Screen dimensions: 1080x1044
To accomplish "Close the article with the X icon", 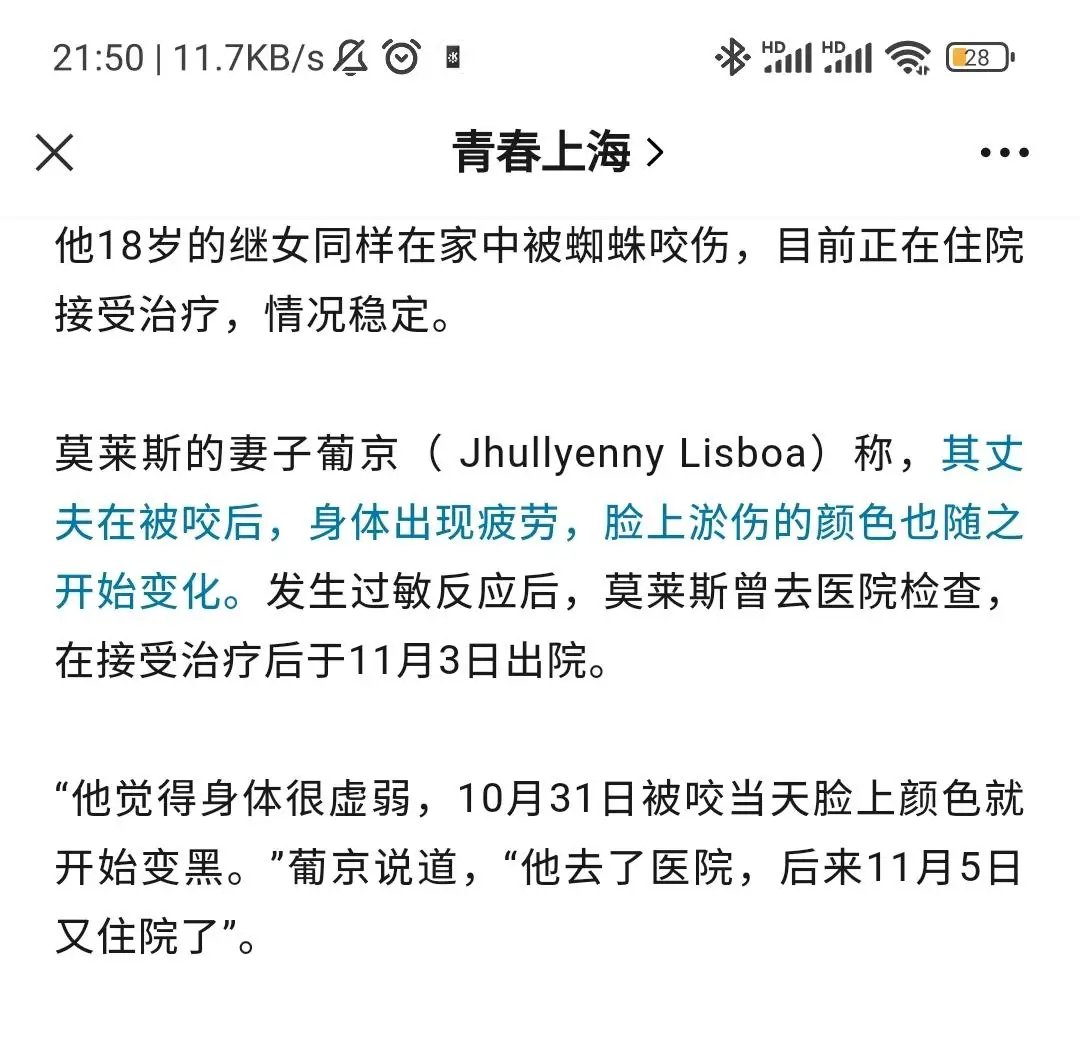I will point(54,152).
